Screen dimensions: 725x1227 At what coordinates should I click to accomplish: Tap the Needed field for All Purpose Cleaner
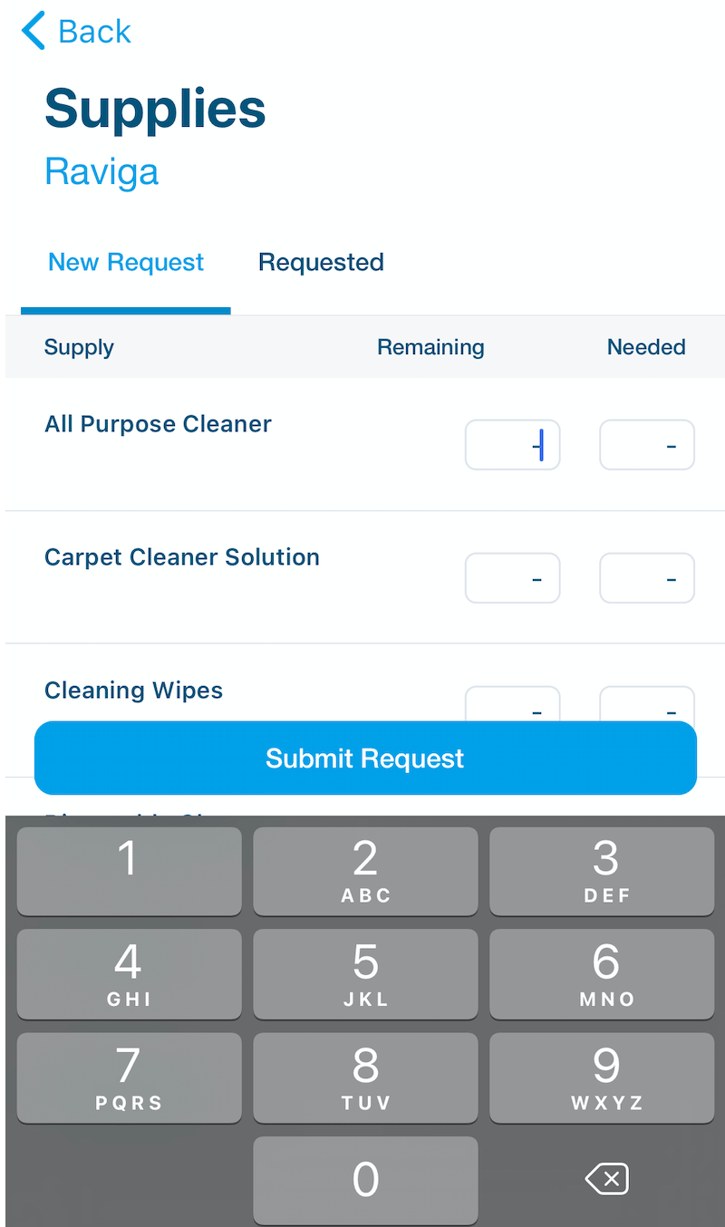point(646,444)
